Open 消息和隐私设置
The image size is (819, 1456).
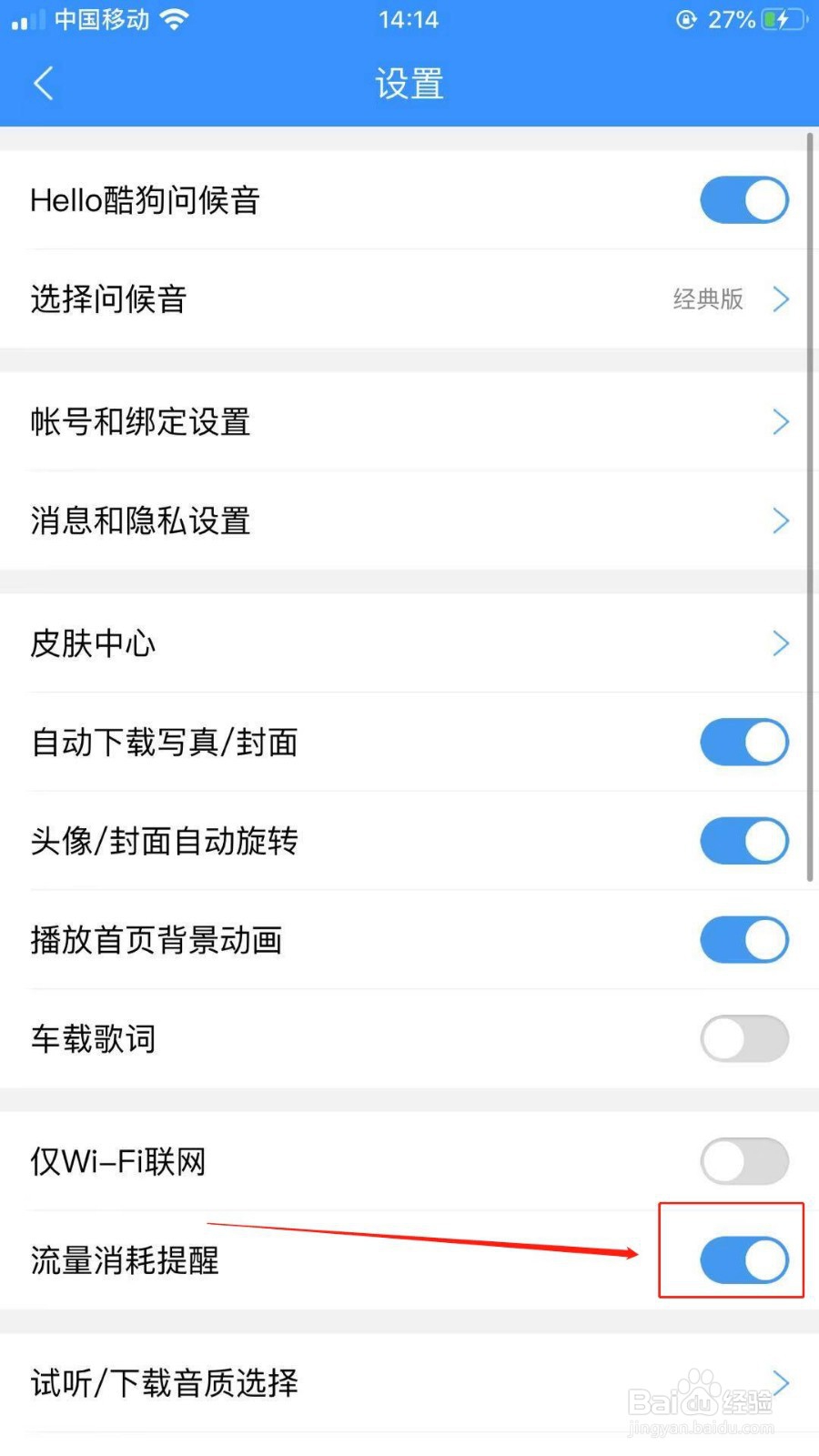click(x=409, y=521)
